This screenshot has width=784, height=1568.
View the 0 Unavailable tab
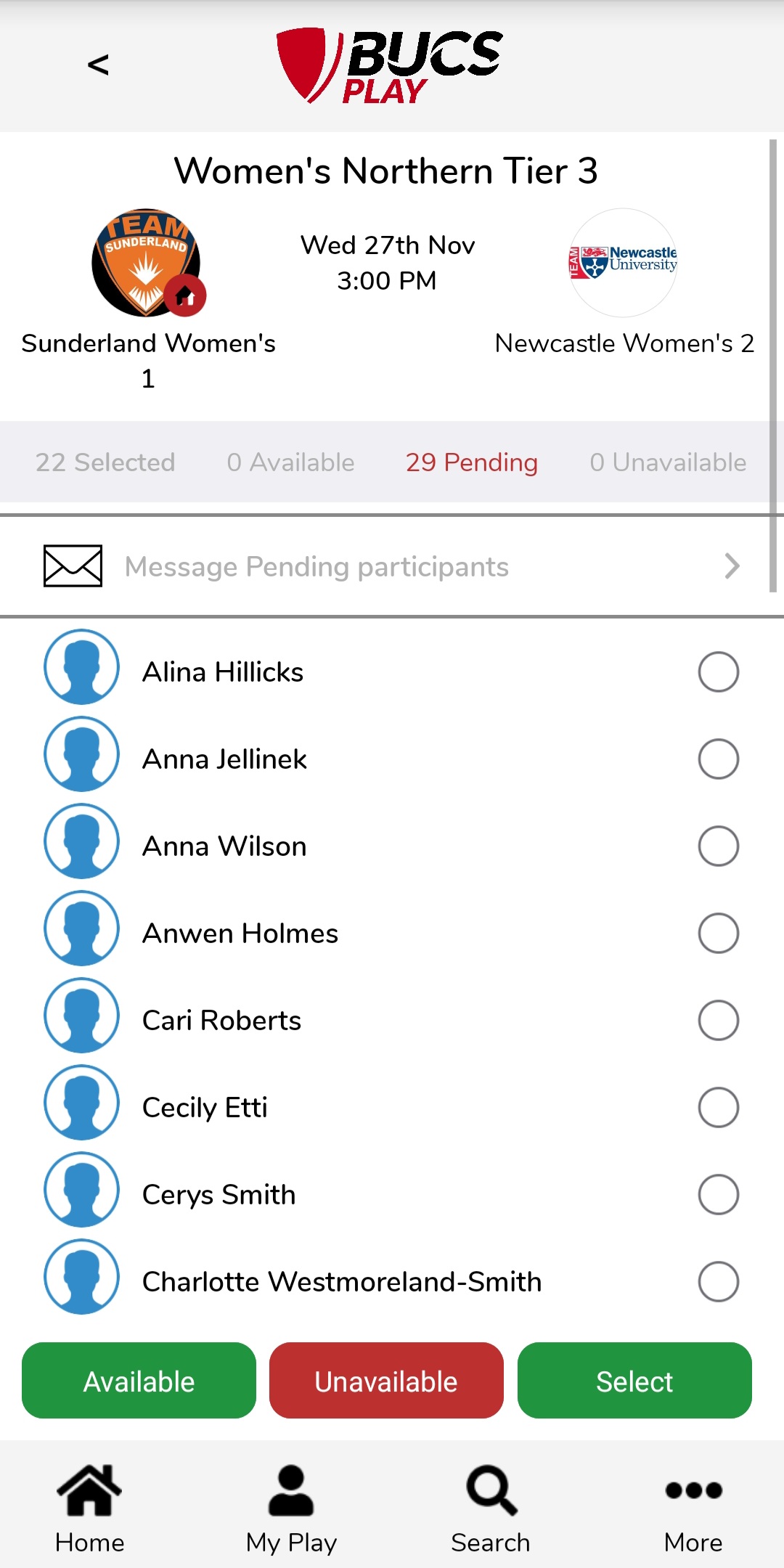pyautogui.click(x=668, y=462)
